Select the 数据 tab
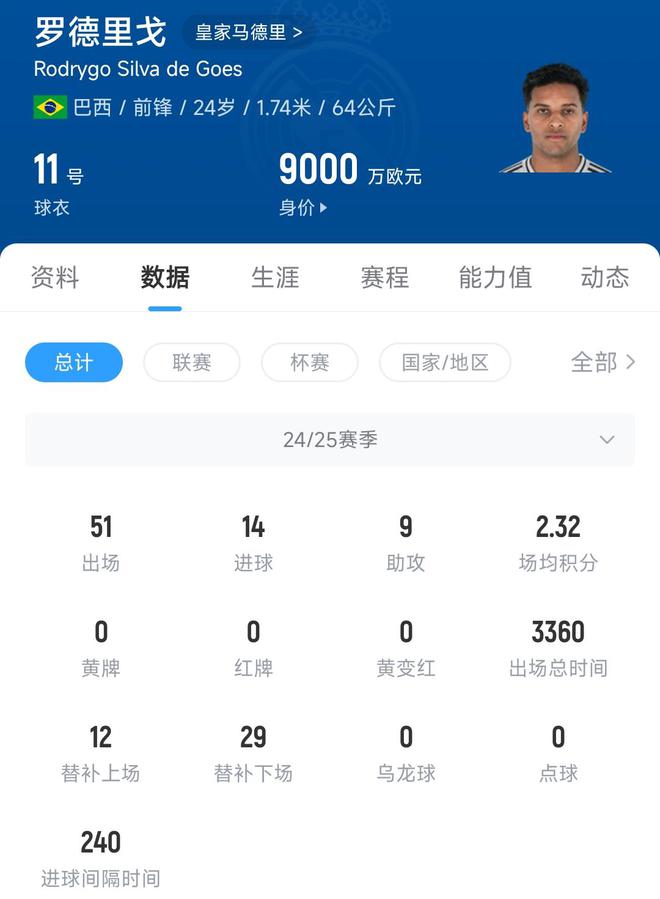 click(165, 277)
